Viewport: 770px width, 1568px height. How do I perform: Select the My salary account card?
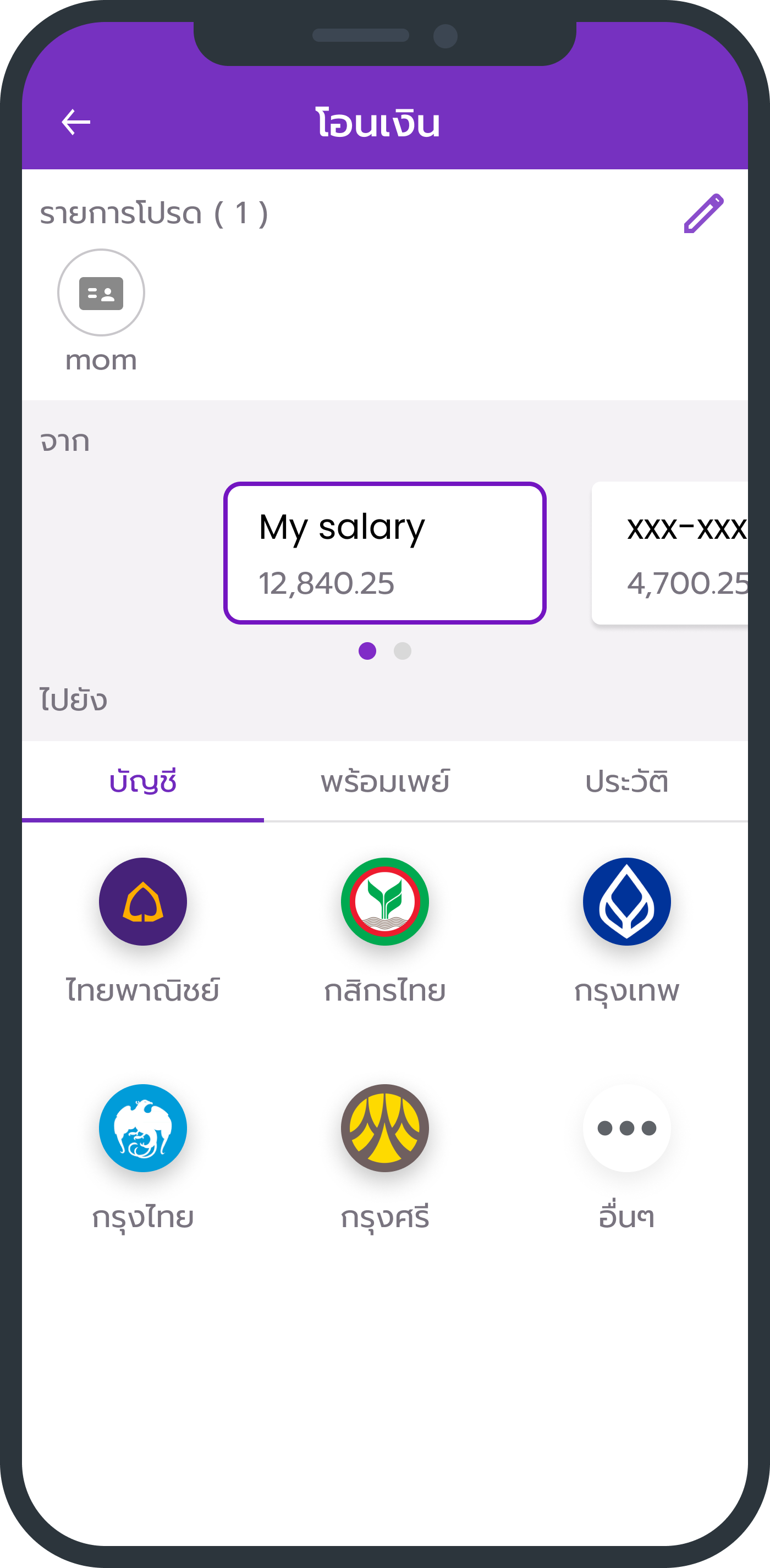click(x=384, y=553)
